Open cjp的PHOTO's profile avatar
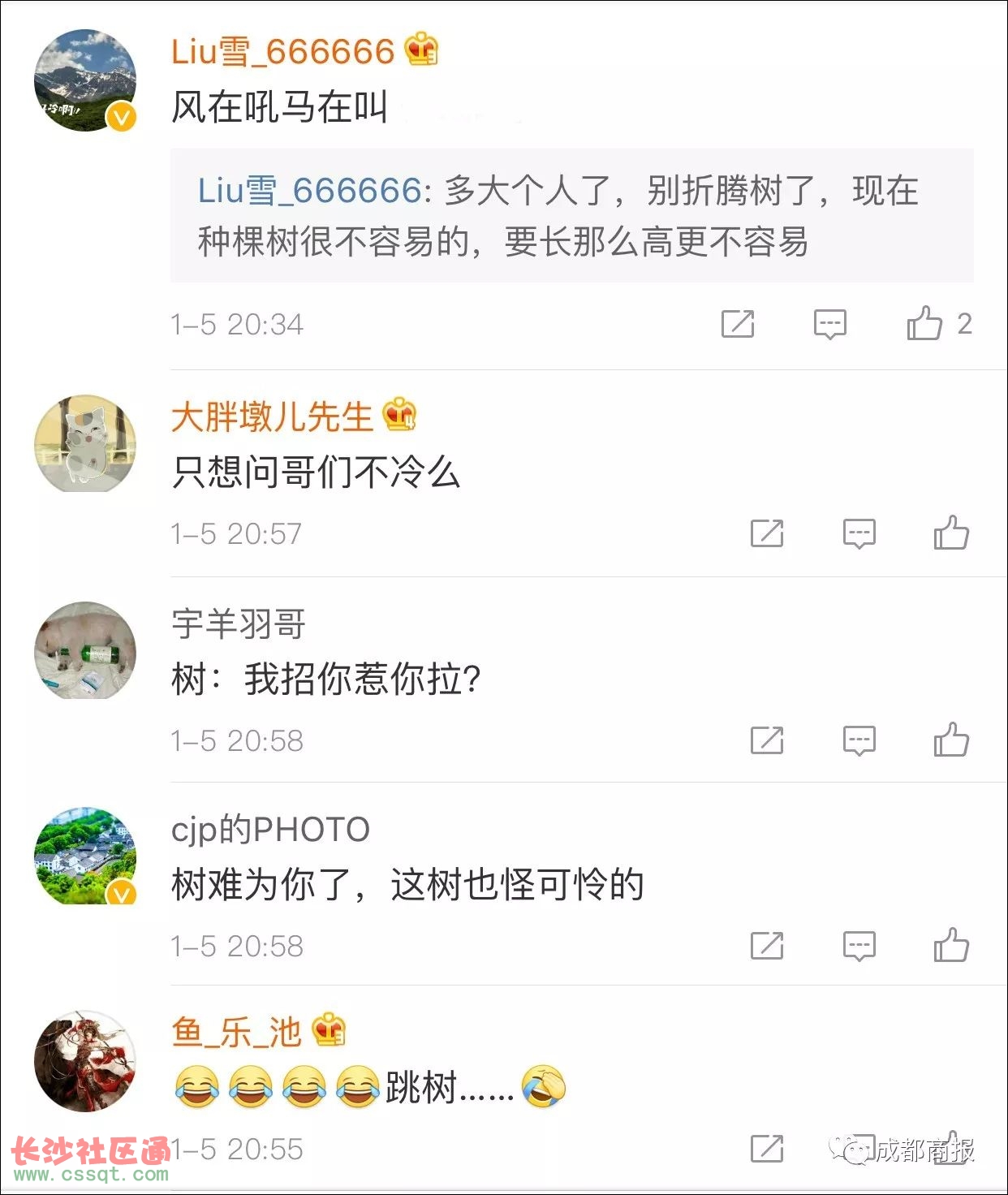 (x=85, y=856)
